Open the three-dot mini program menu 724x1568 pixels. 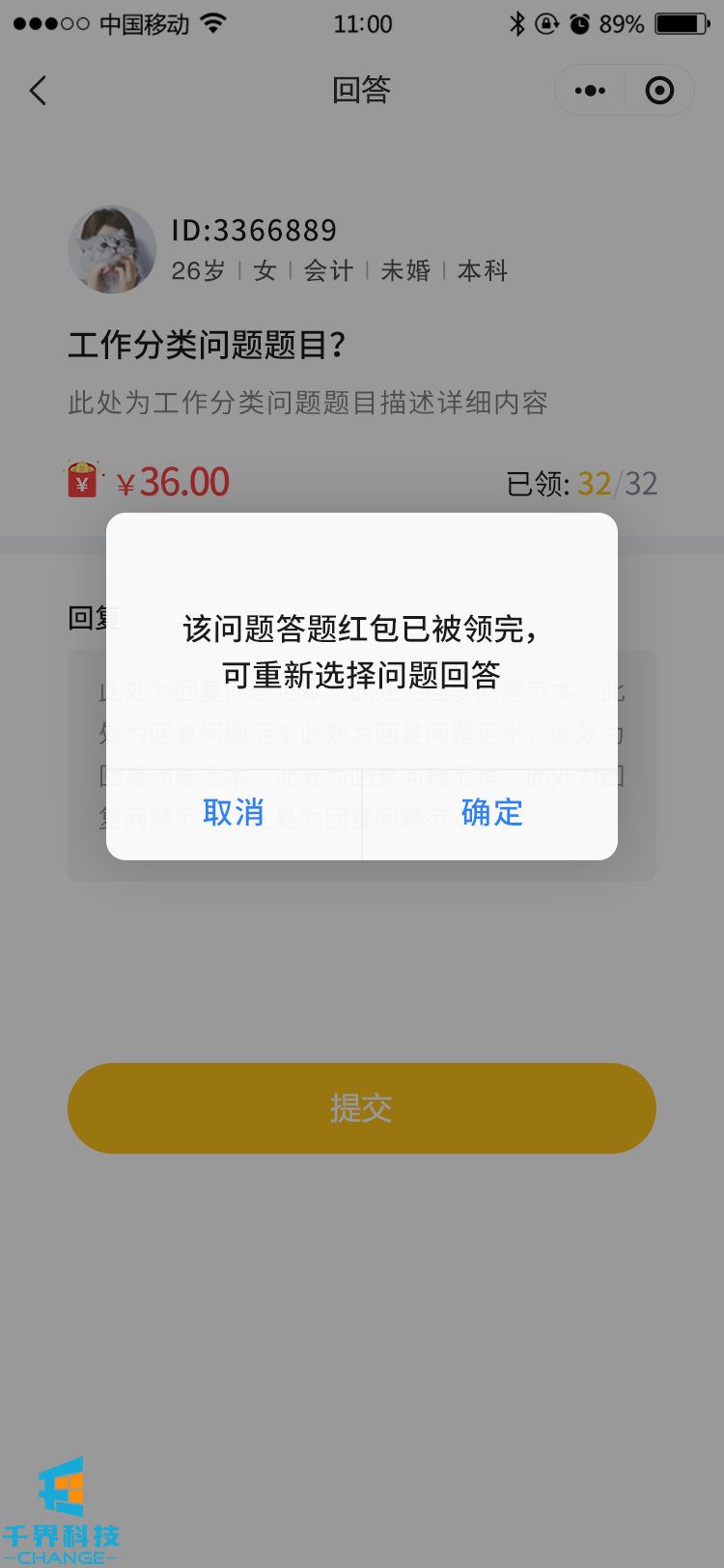(x=590, y=91)
